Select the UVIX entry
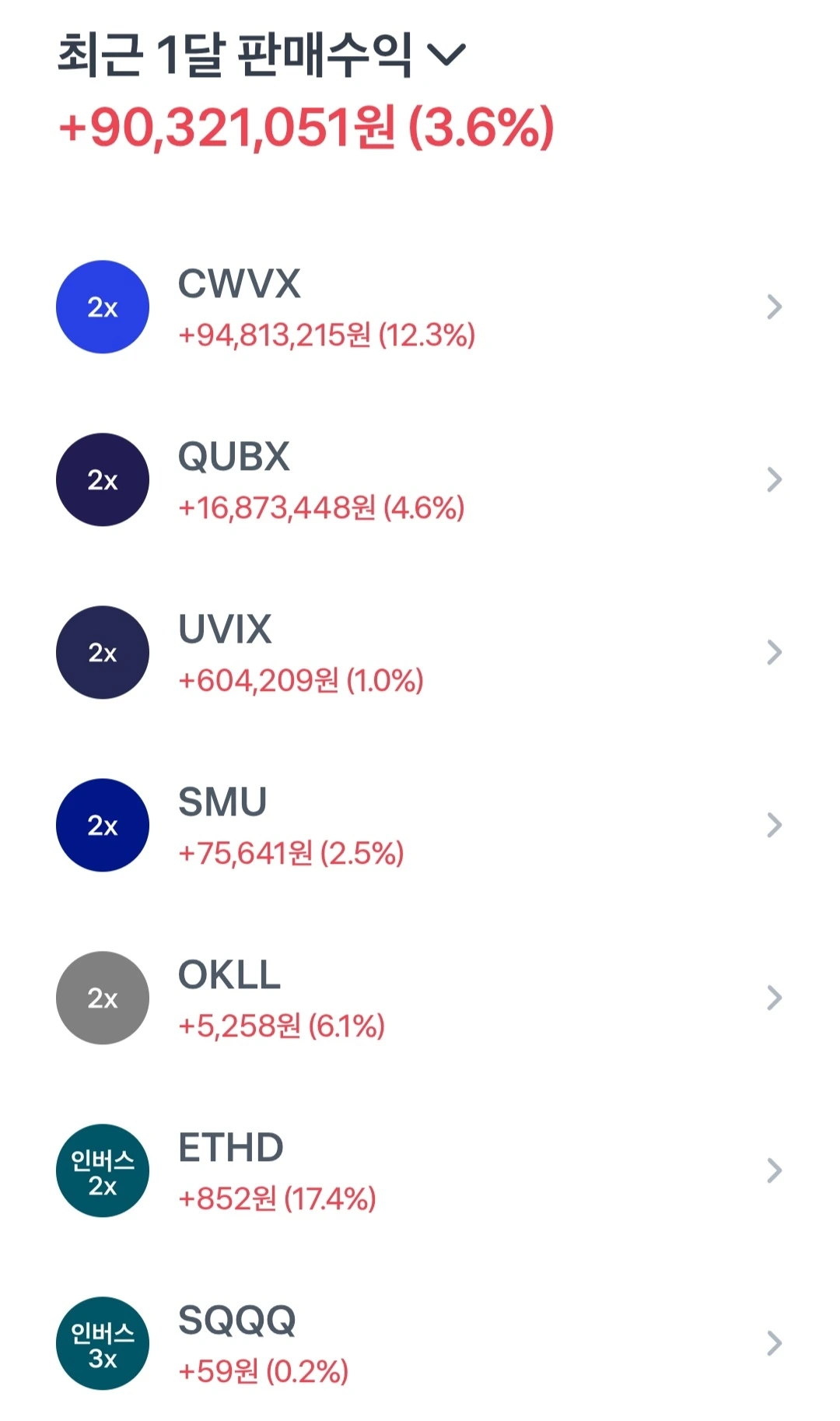 (420, 653)
